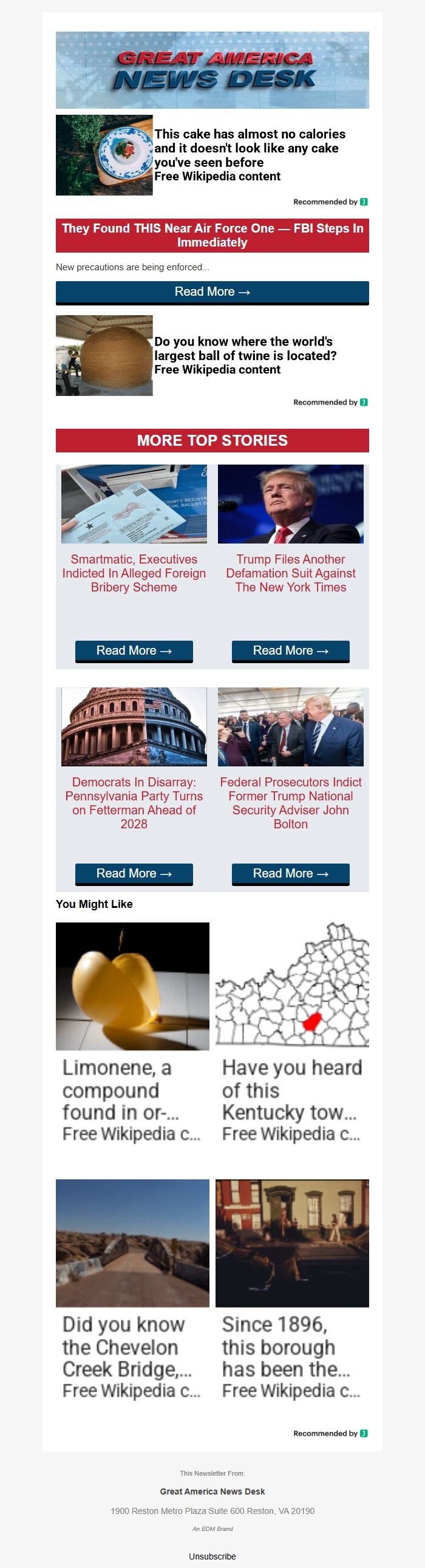Tap the Capitol dome image tile
This screenshot has width=425, height=1568.
[134, 726]
